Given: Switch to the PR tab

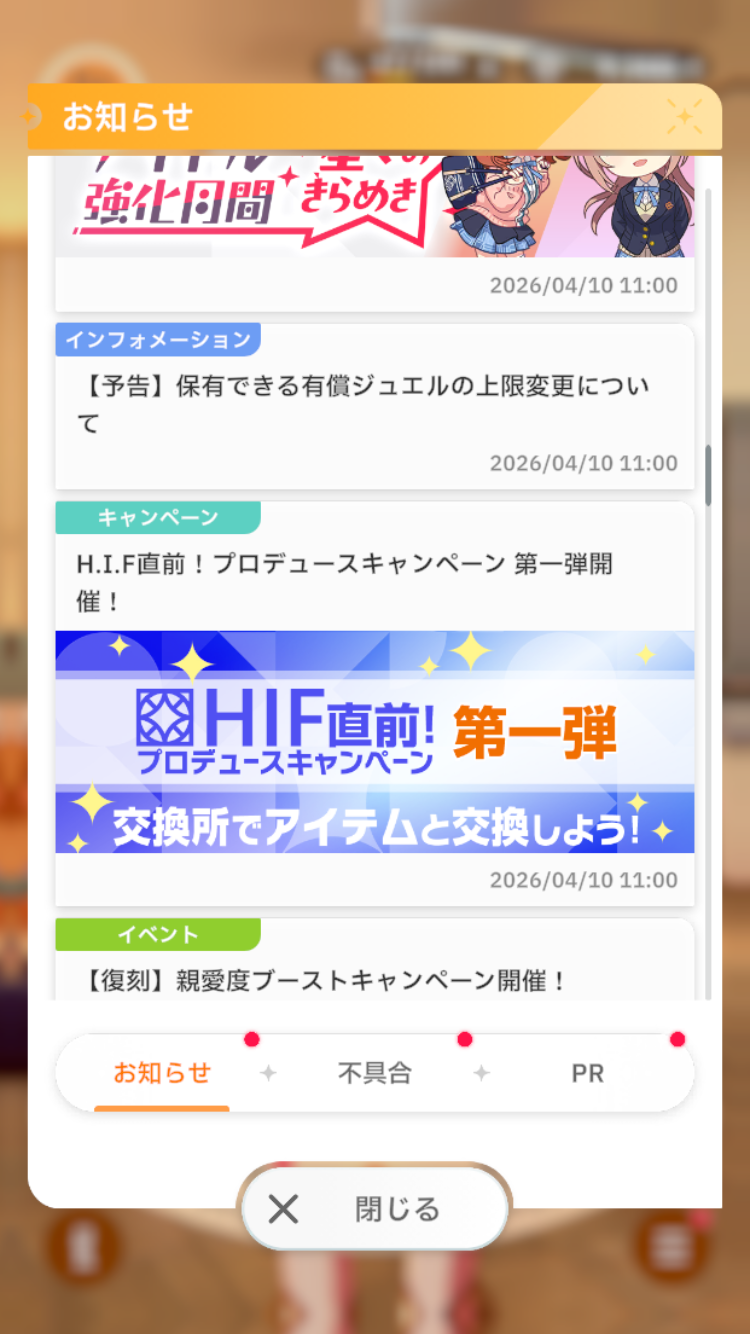Looking at the screenshot, I should click(x=587, y=1073).
